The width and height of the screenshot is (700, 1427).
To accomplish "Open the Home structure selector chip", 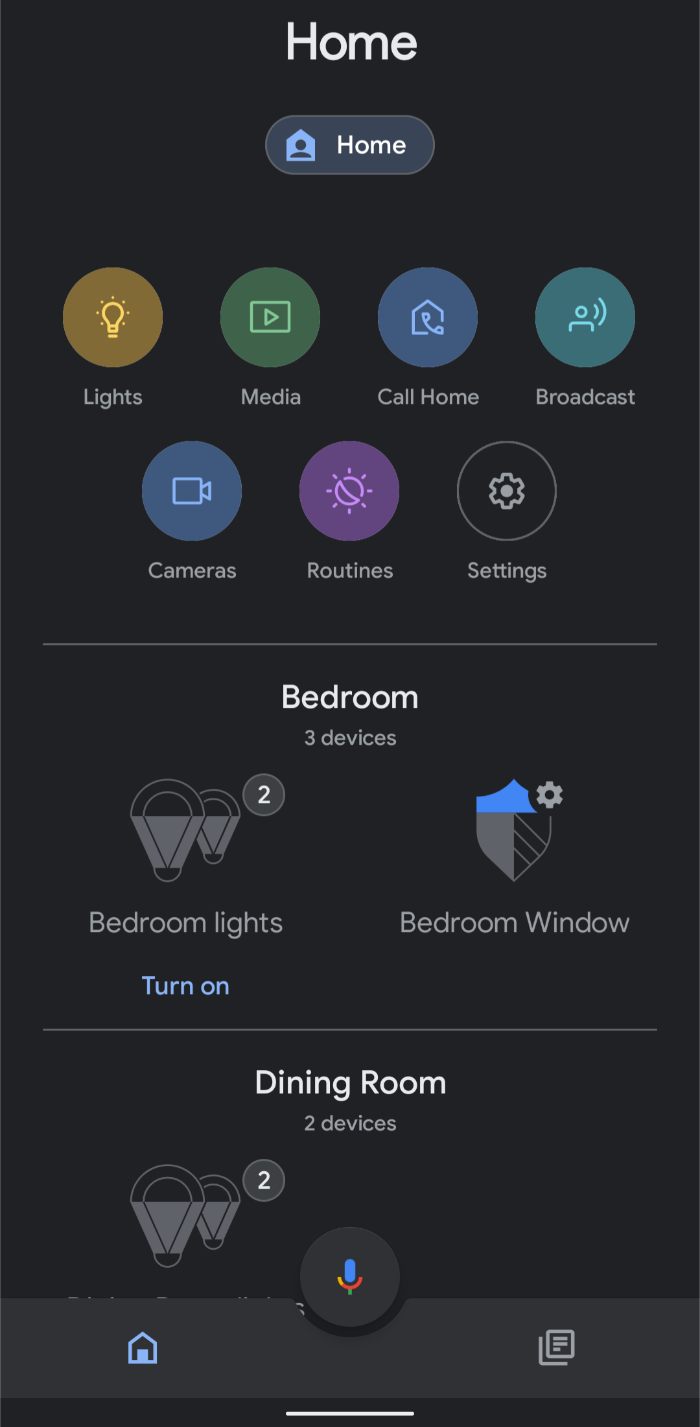I will tap(350, 145).
